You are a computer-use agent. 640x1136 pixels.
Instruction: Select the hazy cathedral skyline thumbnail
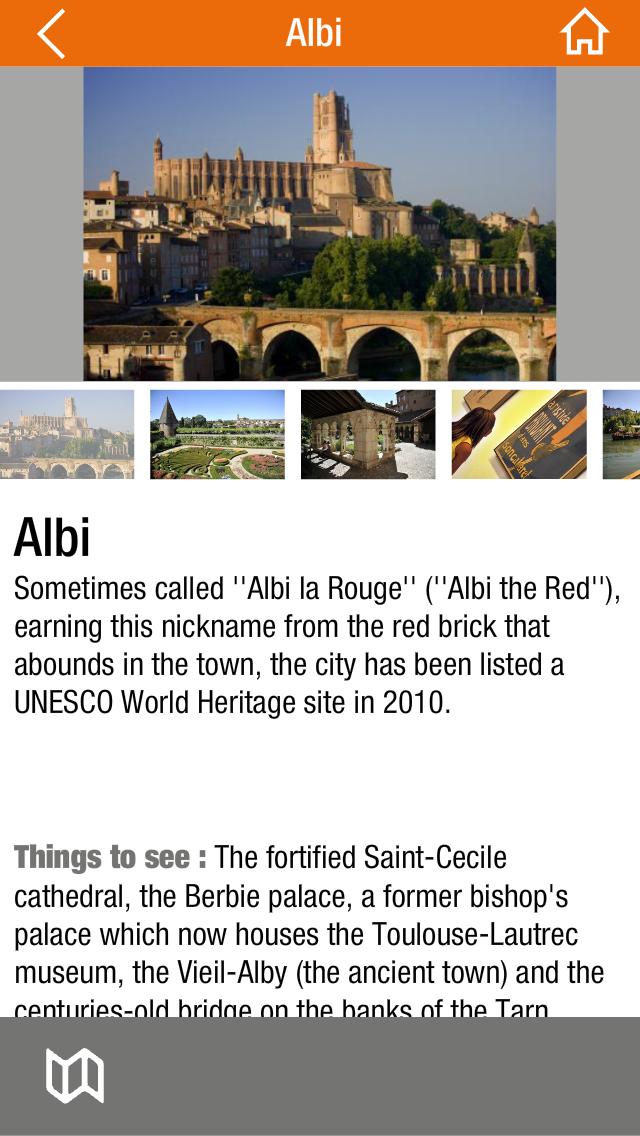coord(66,434)
